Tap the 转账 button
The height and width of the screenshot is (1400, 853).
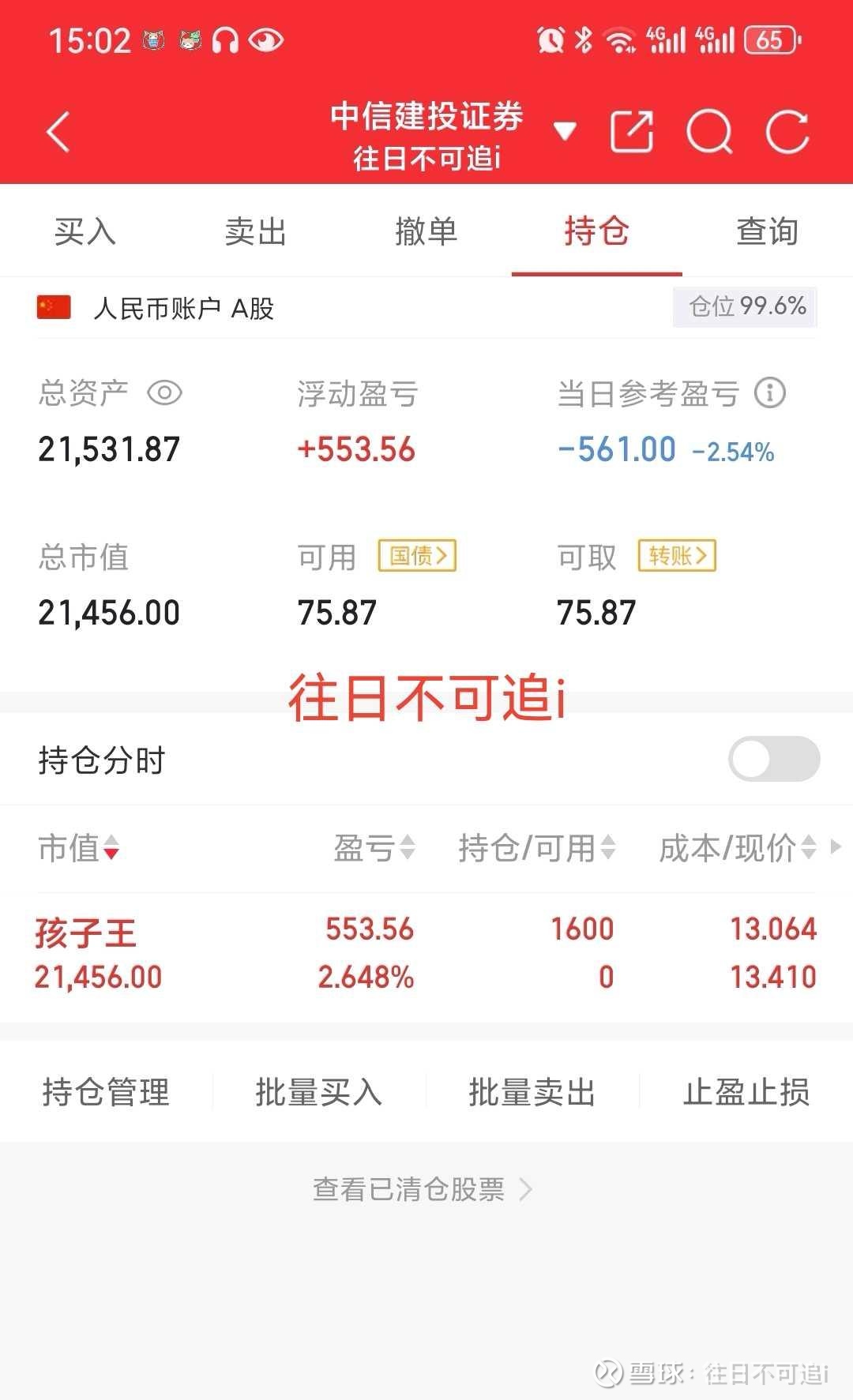(677, 556)
